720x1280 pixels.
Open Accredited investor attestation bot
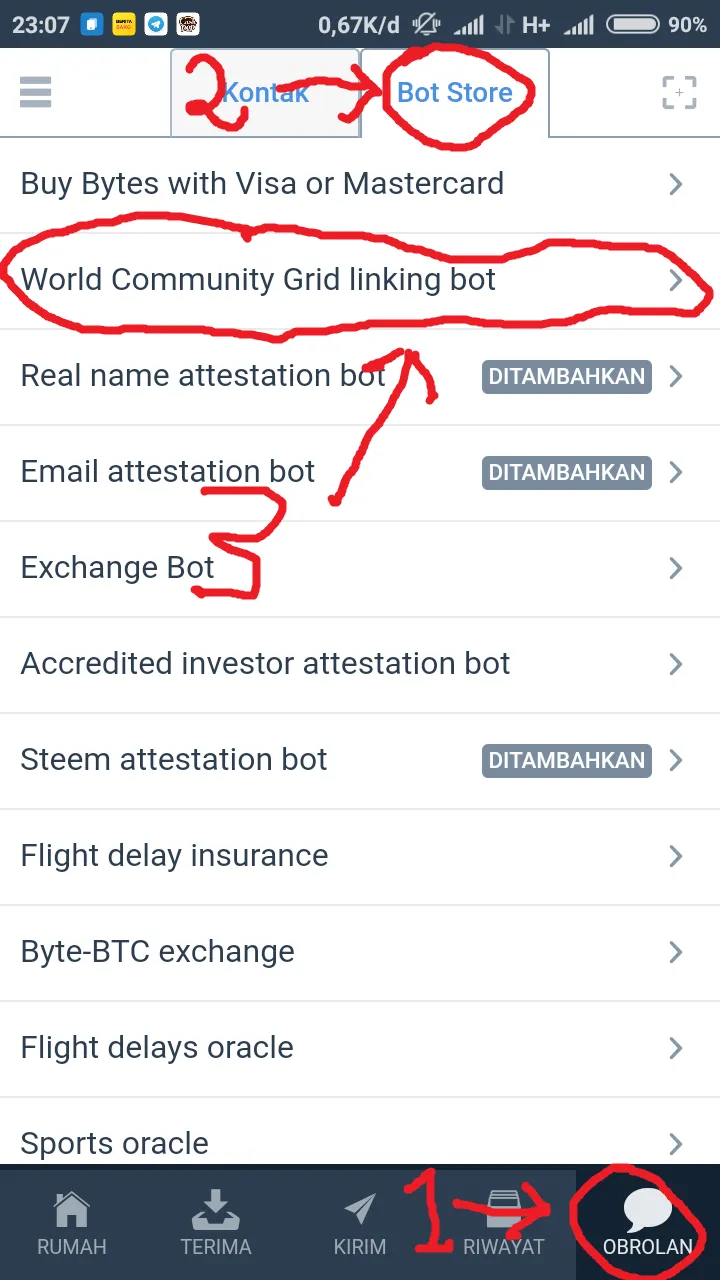pos(360,665)
